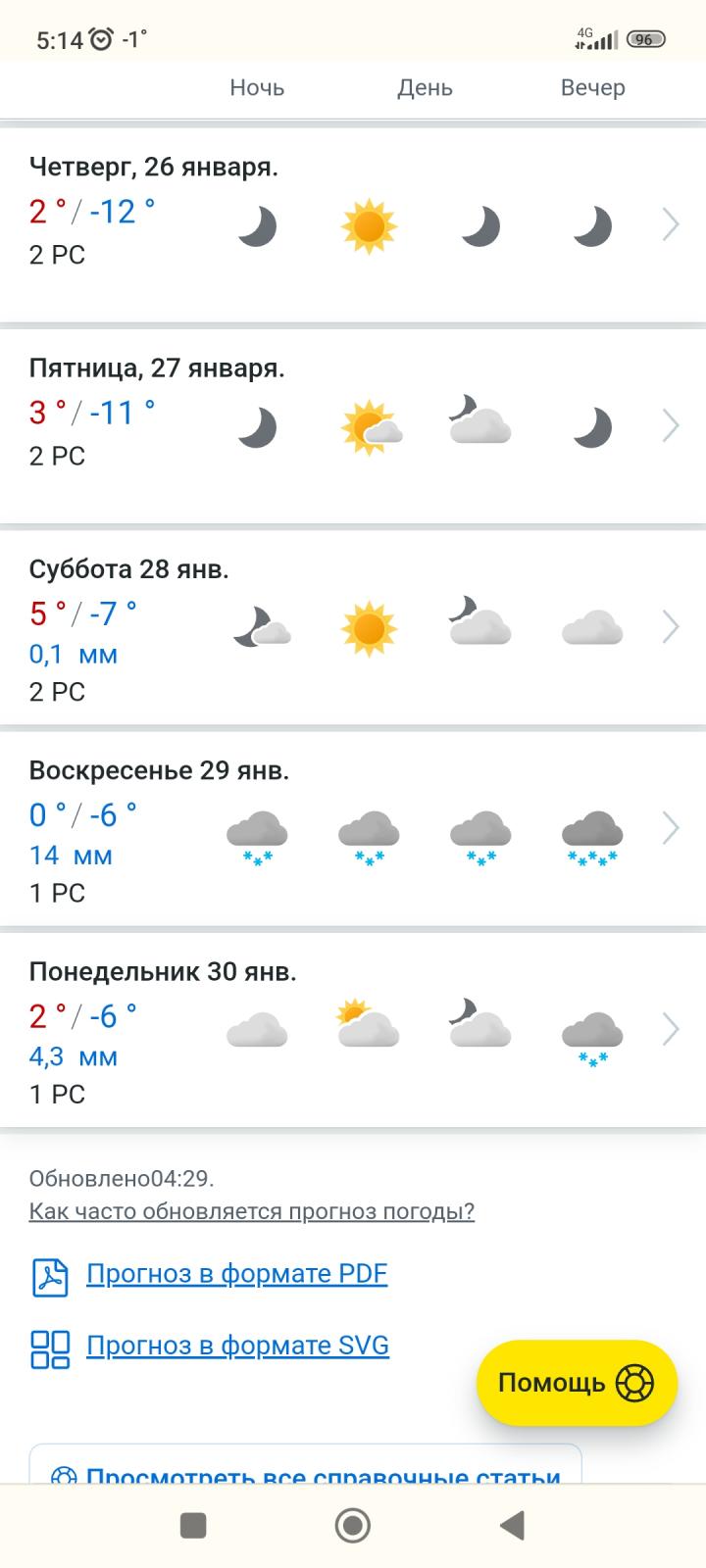Screen dimensions: 706x1568
Task: Go to the home screen via home button
Action: pos(353,1526)
